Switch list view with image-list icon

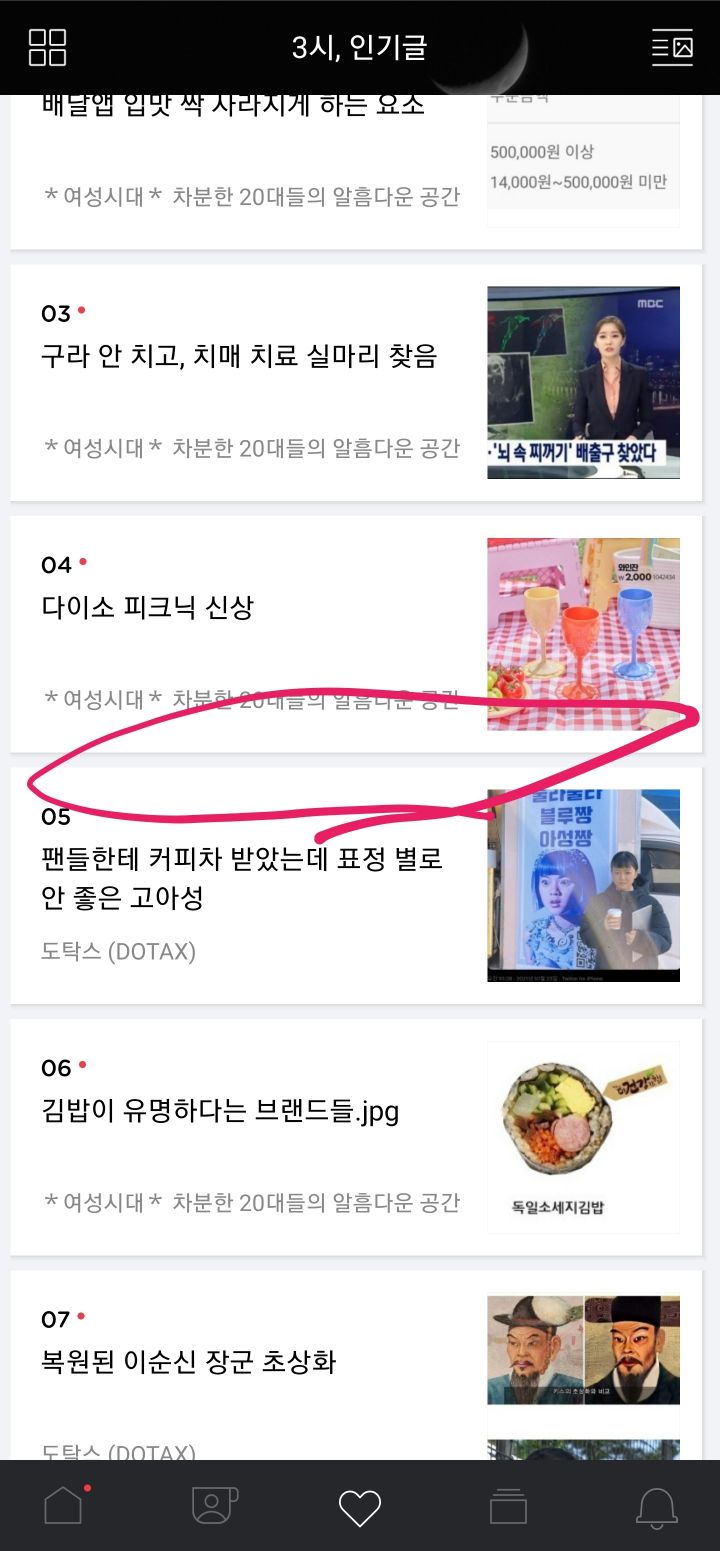coord(672,47)
